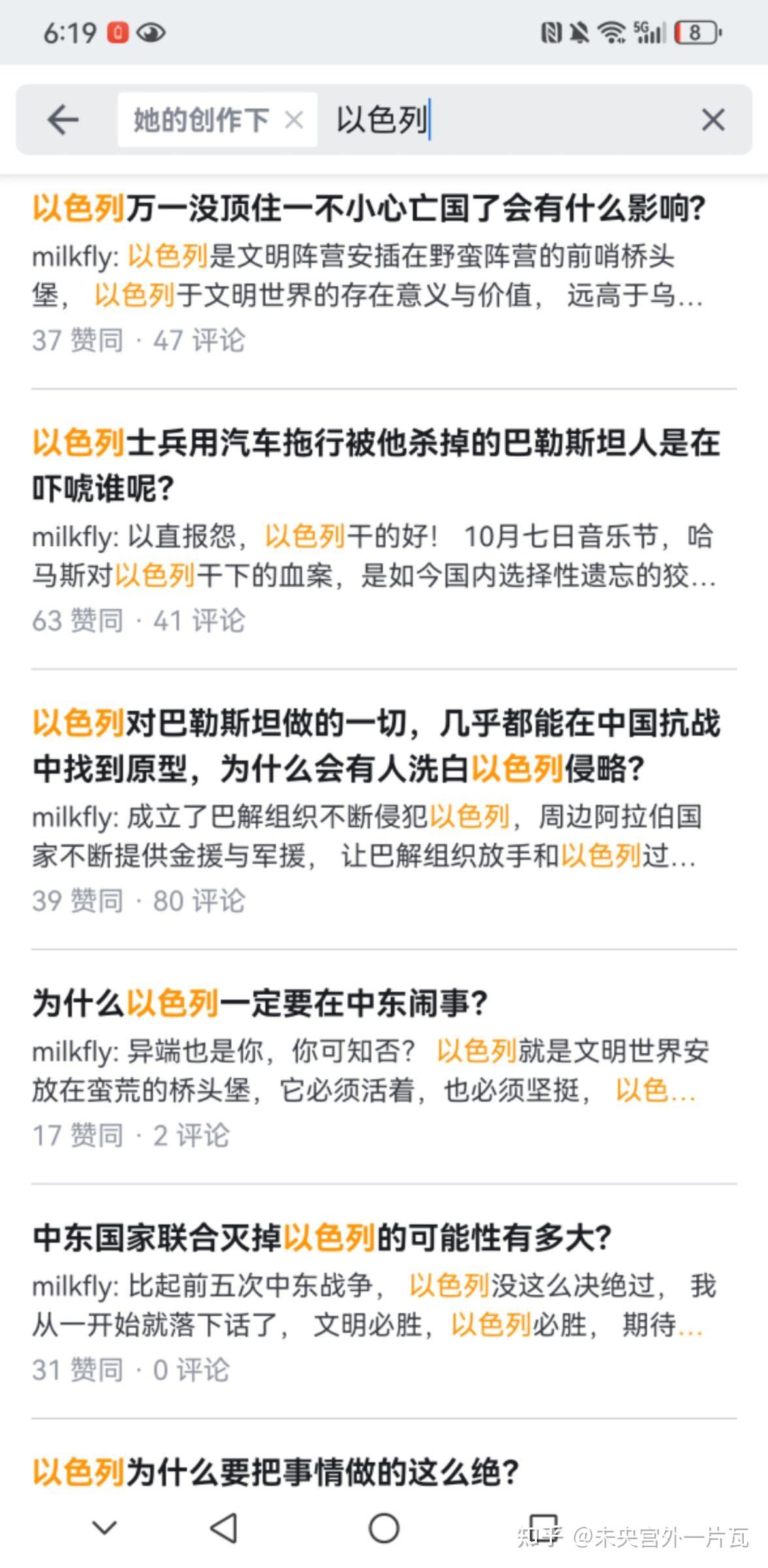Tap the system back triangle button
Viewport: 768px width, 1568px height.
coord(223,1529)
